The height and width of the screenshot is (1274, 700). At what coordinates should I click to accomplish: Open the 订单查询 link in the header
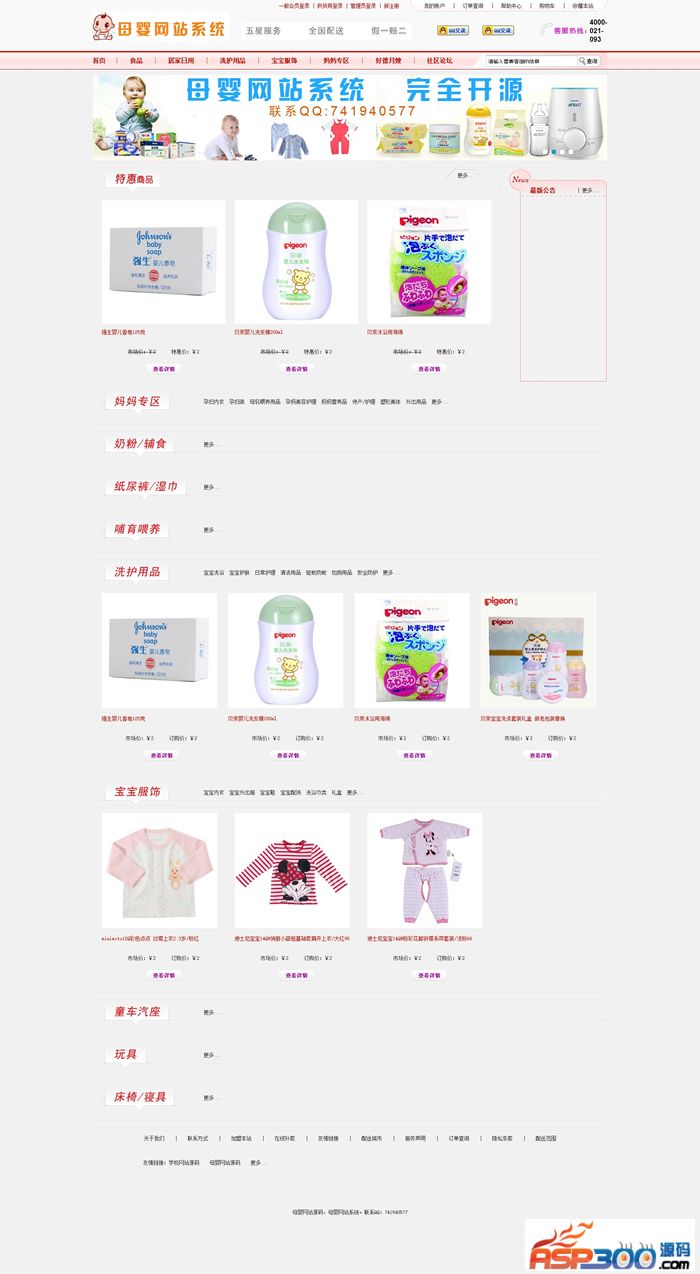[473, 6]
